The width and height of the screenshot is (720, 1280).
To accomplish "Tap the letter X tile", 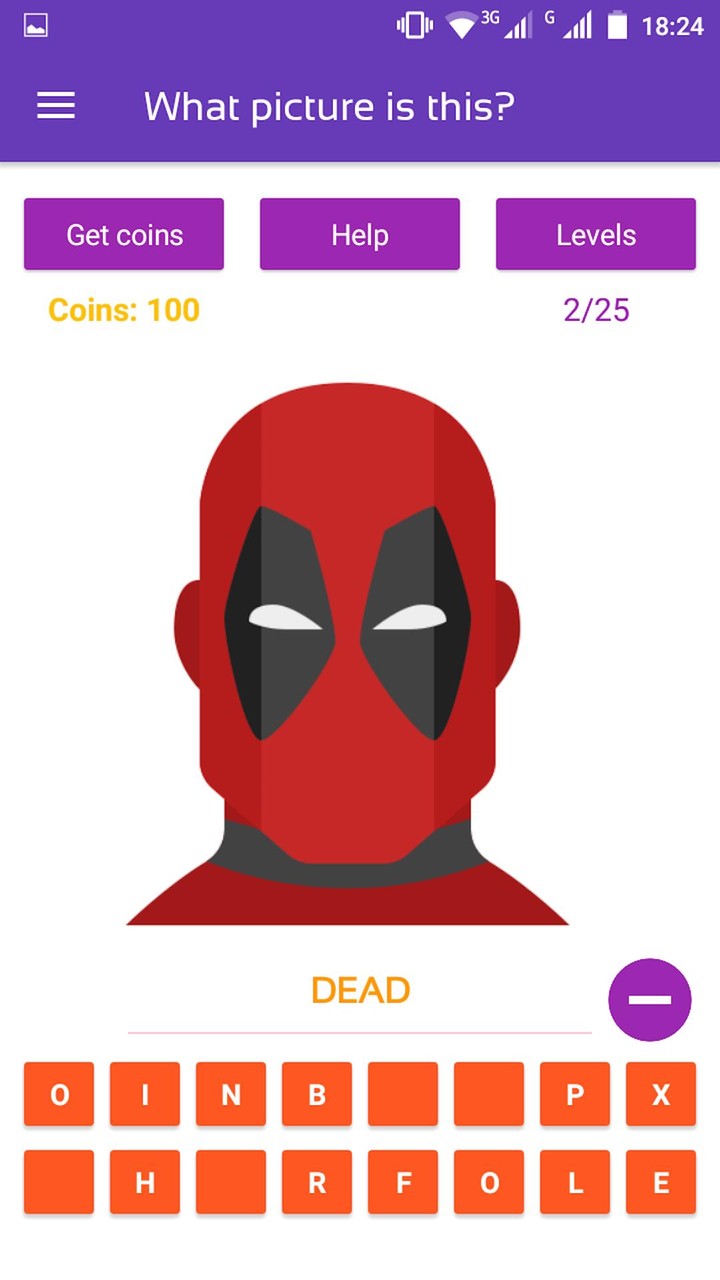I will [660, 1094].
